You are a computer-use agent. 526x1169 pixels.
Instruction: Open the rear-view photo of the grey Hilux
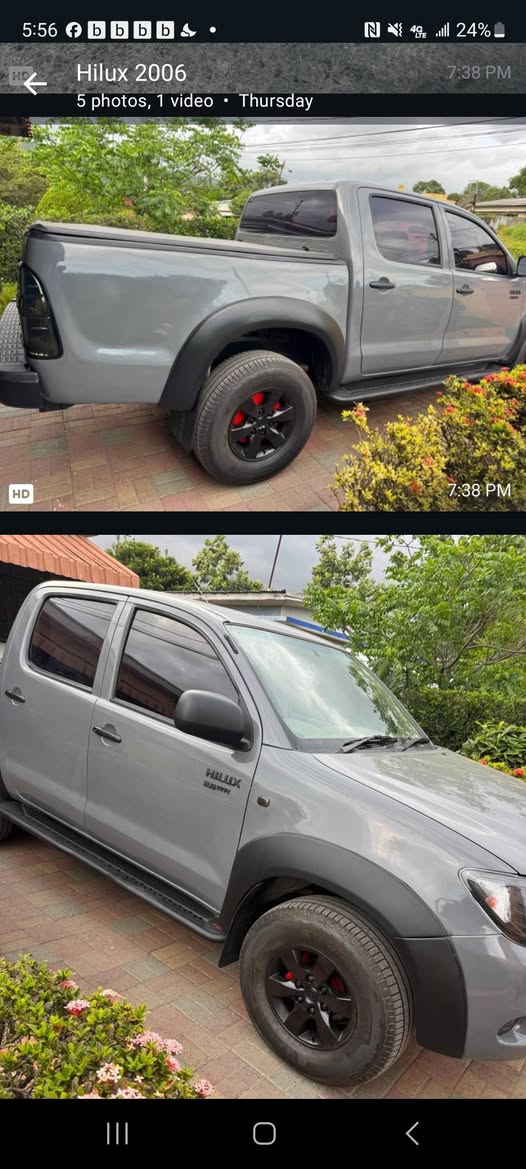point(263,314)
